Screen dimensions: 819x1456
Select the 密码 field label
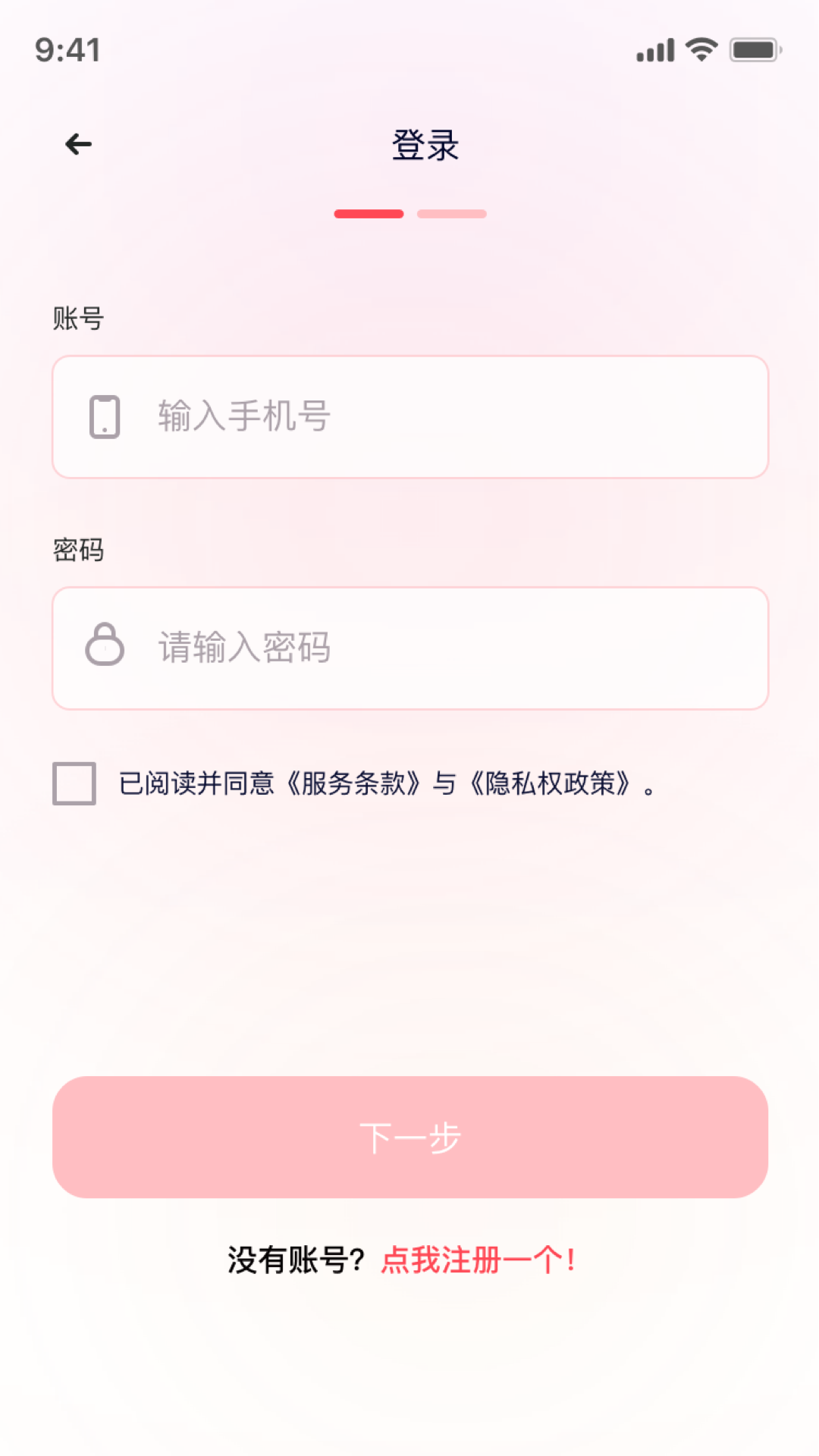78,551
